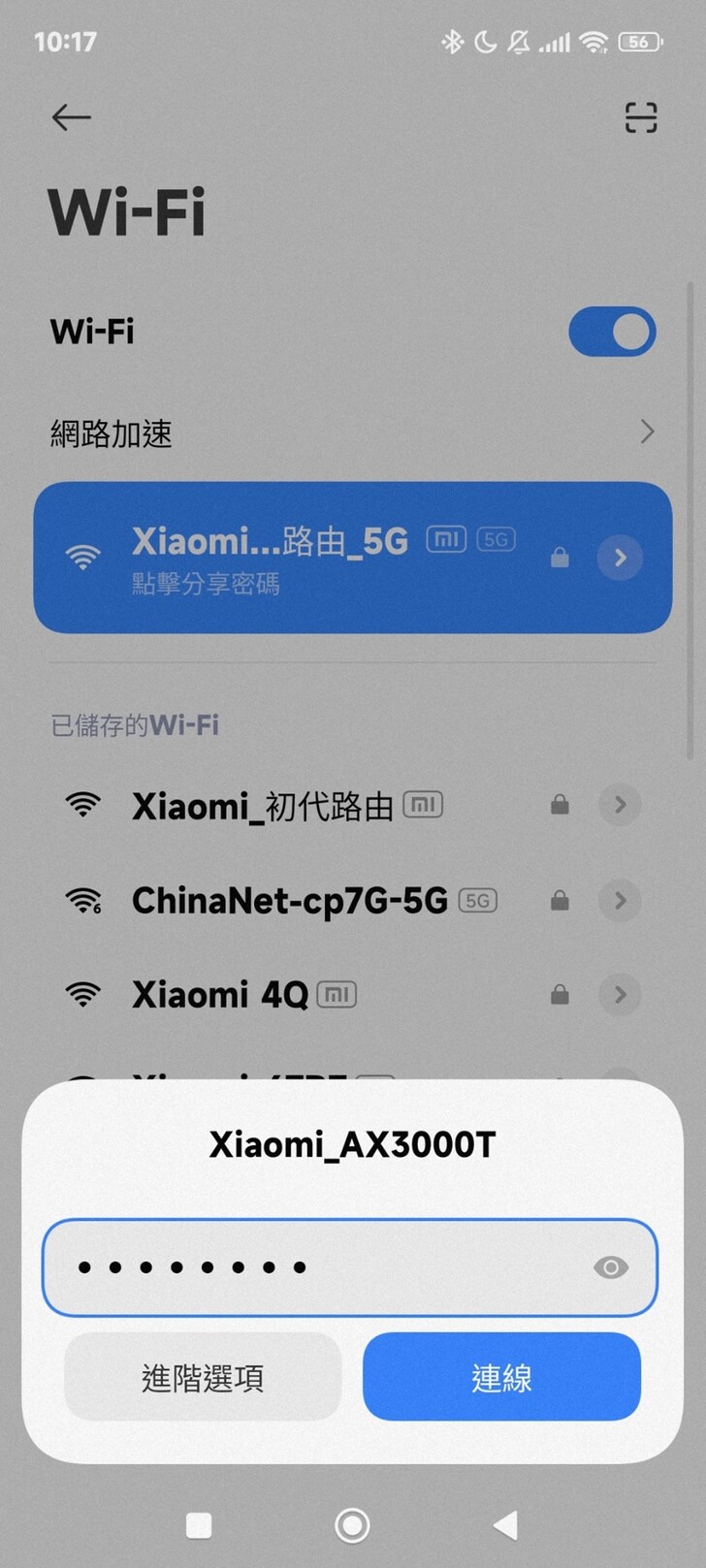Open details arrow for ChinaNet-cp7G-5G
Viewport: 706px width, 1568px height.
620,901
